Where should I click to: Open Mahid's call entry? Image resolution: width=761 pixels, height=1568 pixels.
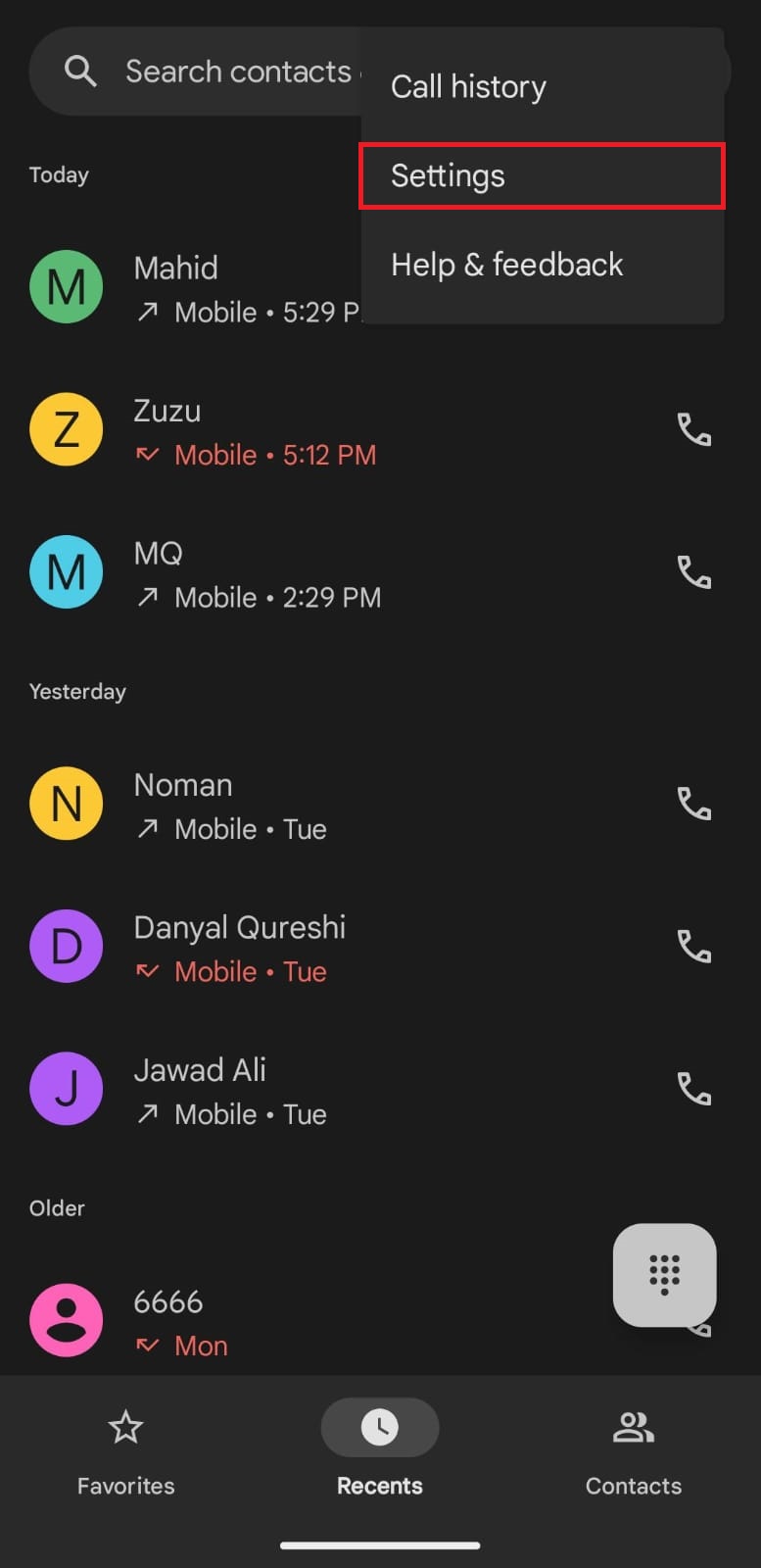(x=196, y=288)
